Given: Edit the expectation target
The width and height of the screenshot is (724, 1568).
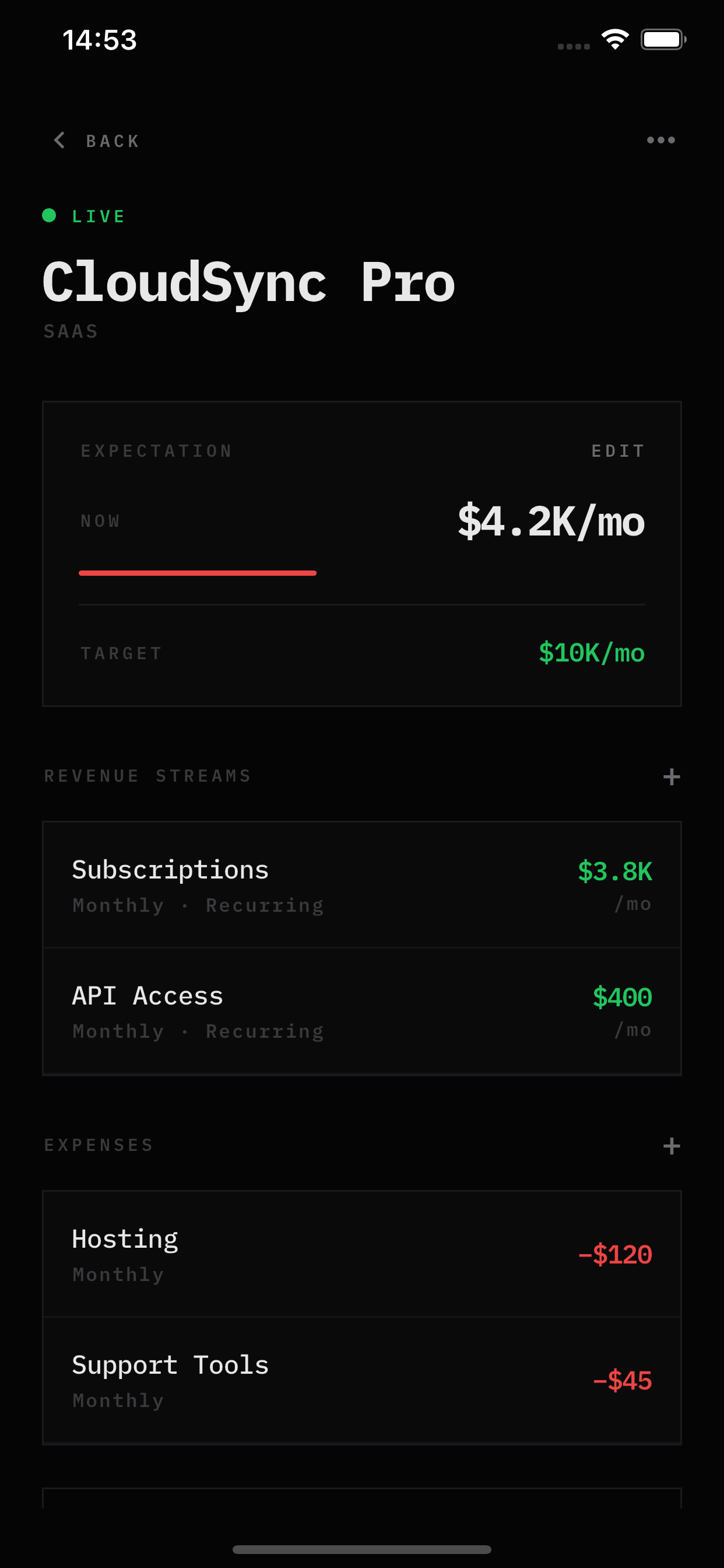Looking at the screenshot, I should 617,451.
